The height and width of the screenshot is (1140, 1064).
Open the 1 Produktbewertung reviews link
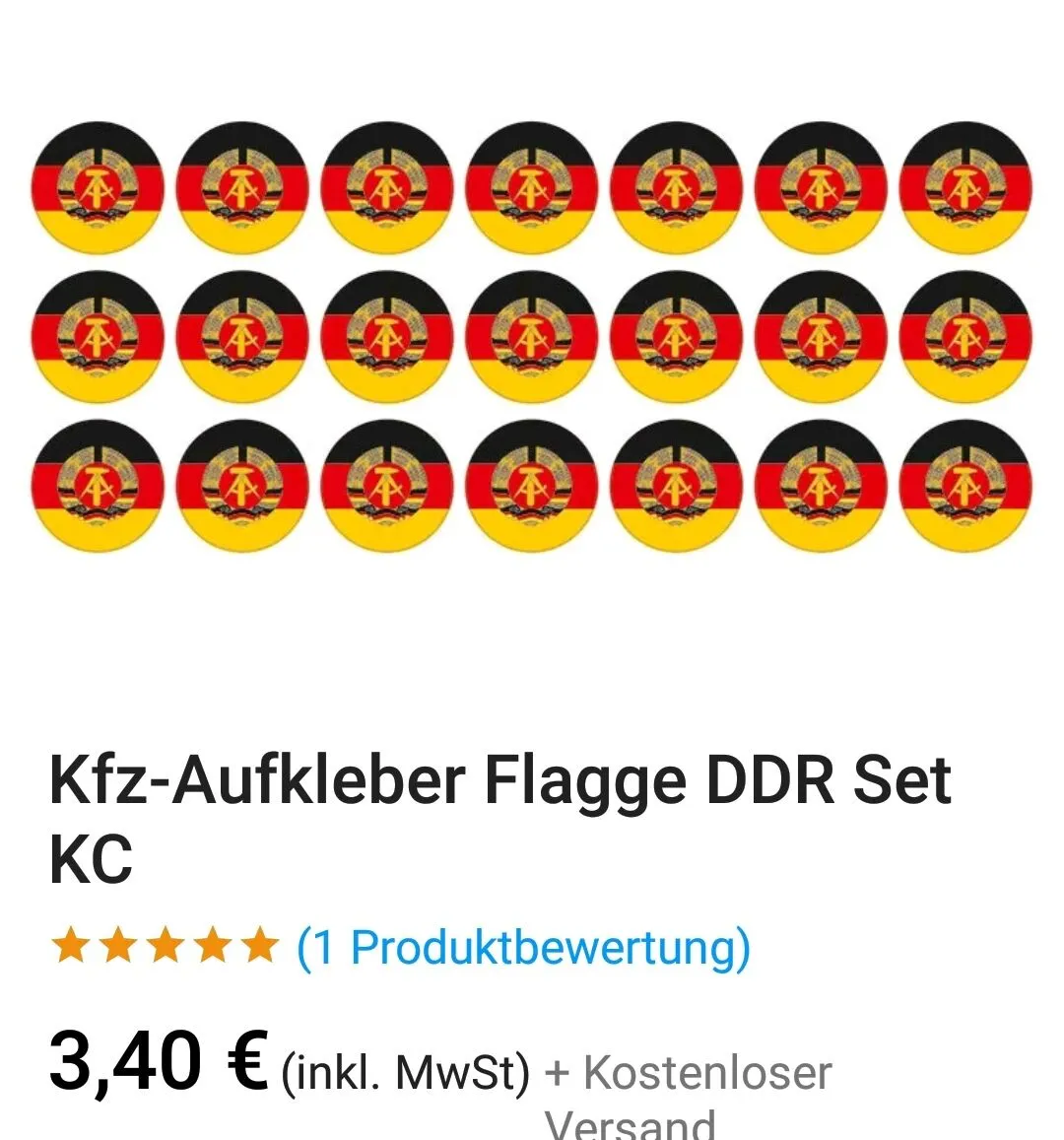coord(523,947)
